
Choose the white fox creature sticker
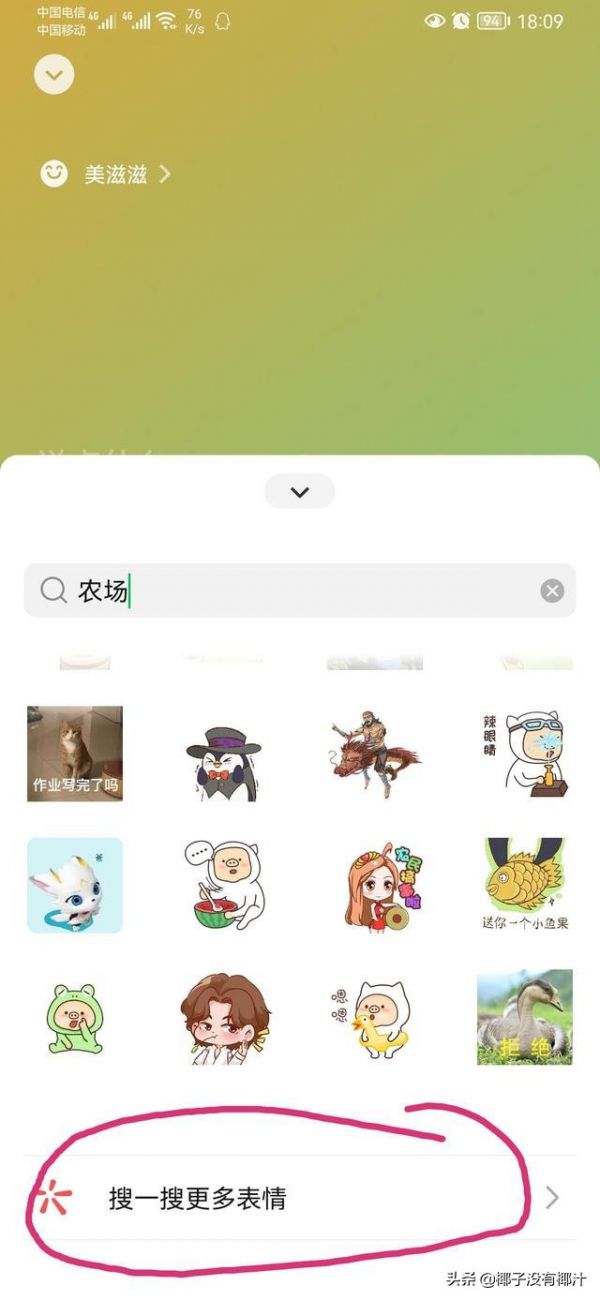tap(75, 886)
